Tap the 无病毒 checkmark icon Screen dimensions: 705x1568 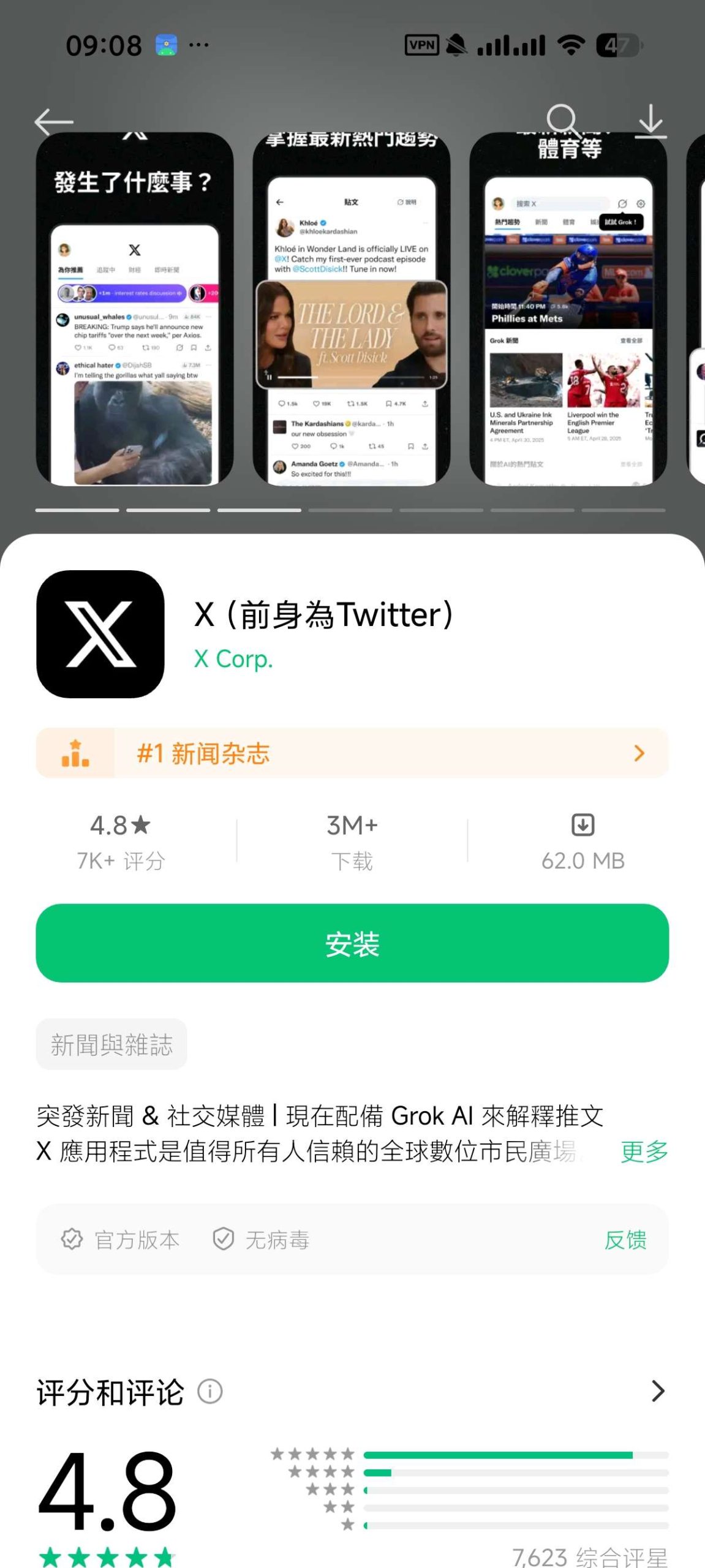point(224,1239)
